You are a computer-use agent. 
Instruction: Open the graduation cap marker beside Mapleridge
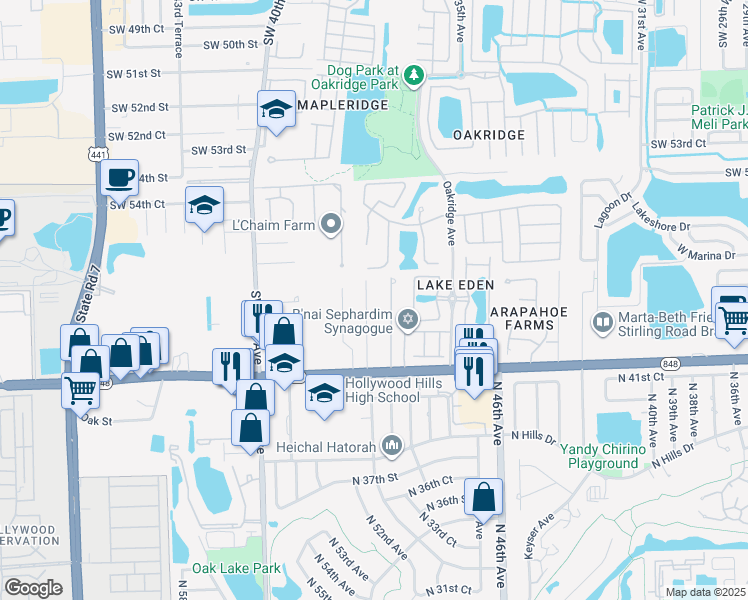tap(276, 111)
